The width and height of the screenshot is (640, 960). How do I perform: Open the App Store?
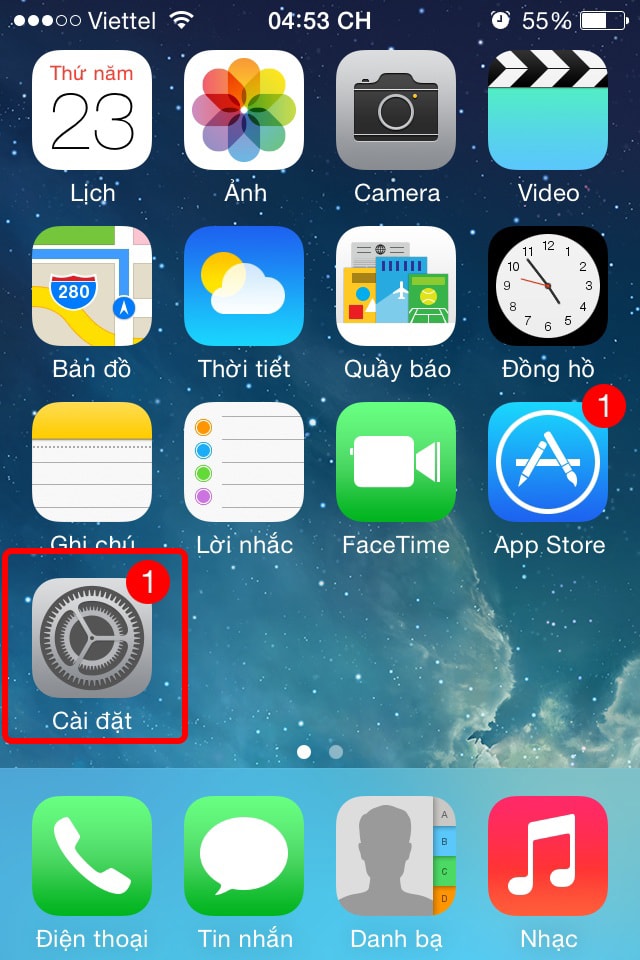click(x=548, y=462)
